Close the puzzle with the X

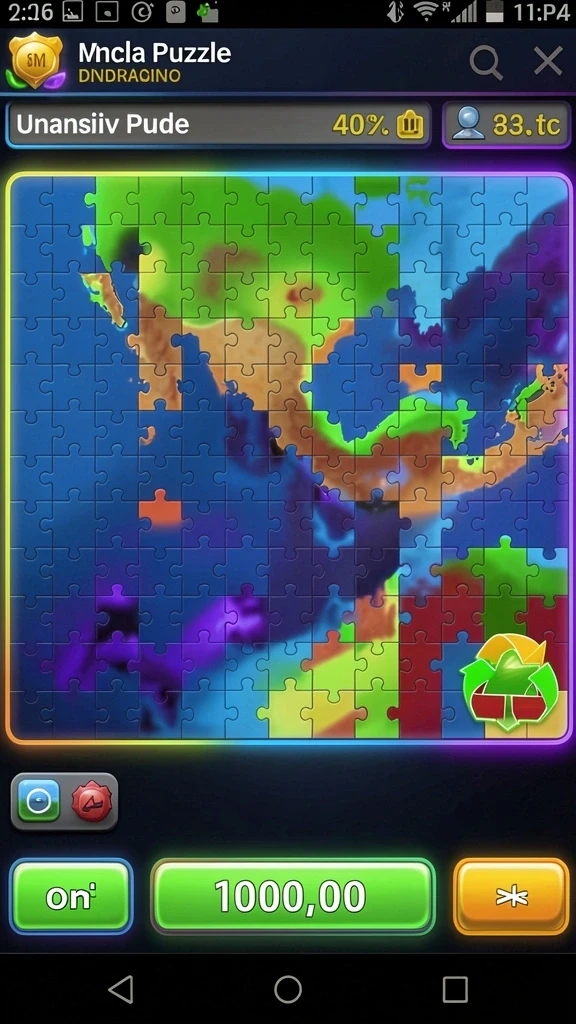click(x=548, y=61)
